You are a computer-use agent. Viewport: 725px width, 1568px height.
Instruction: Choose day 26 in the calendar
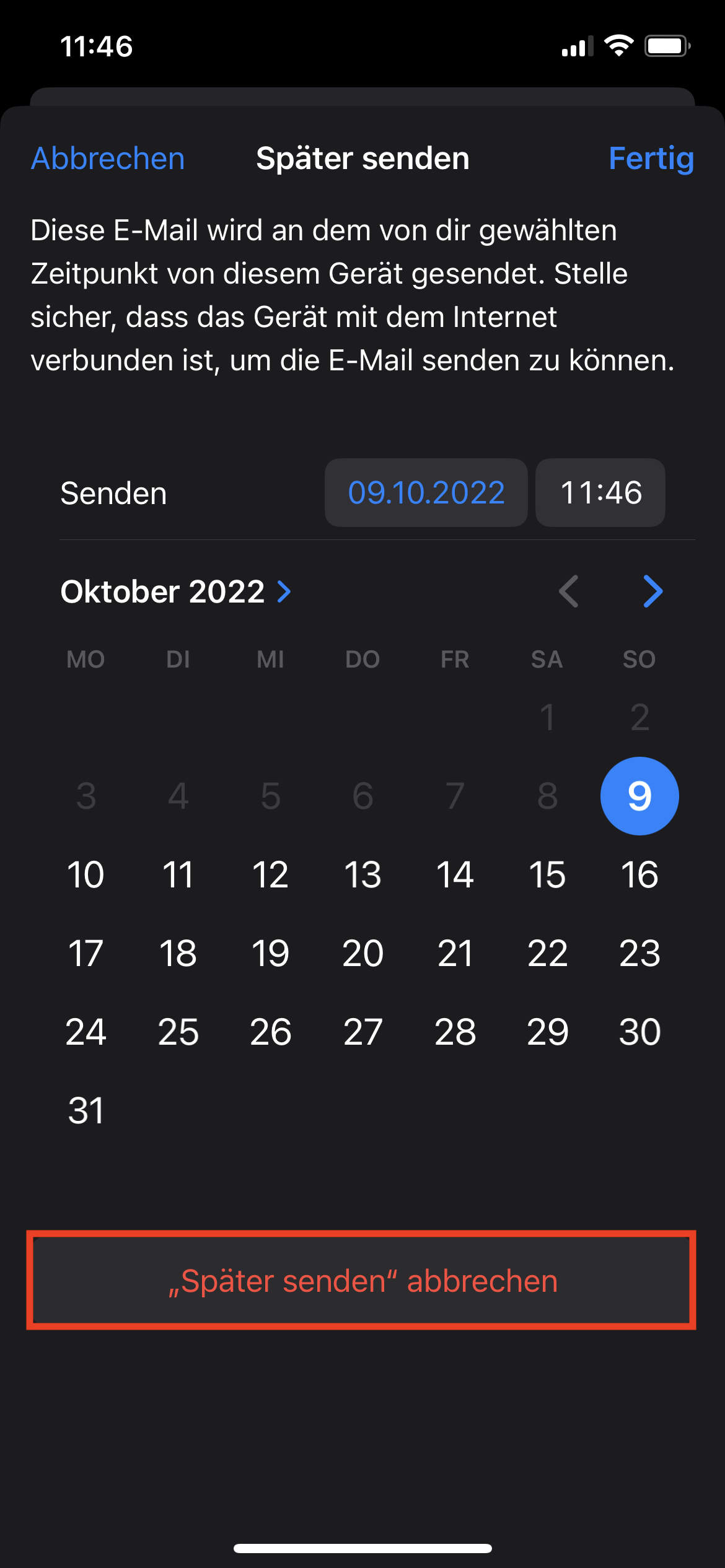click(270, 1032)
